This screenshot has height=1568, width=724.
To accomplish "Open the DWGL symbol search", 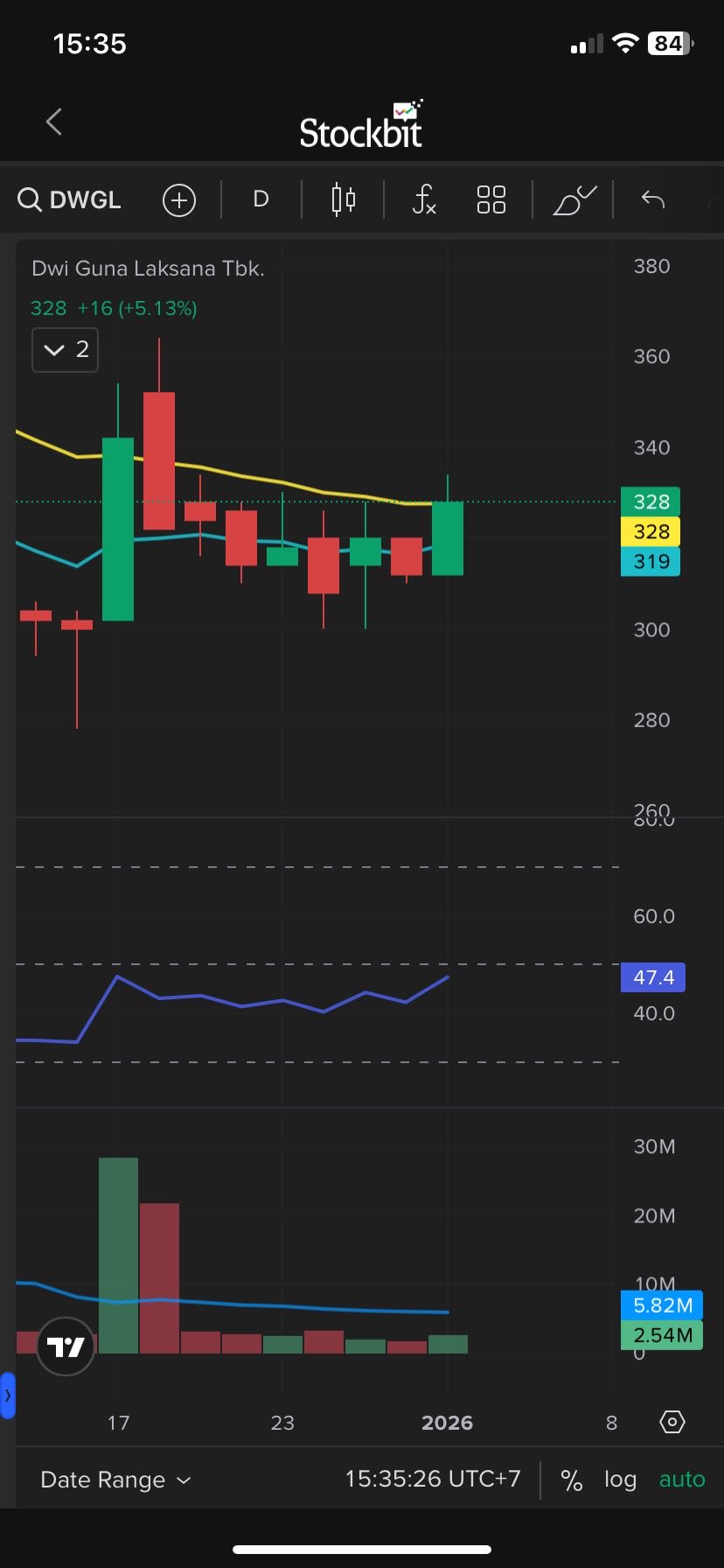I will [70, 200].
